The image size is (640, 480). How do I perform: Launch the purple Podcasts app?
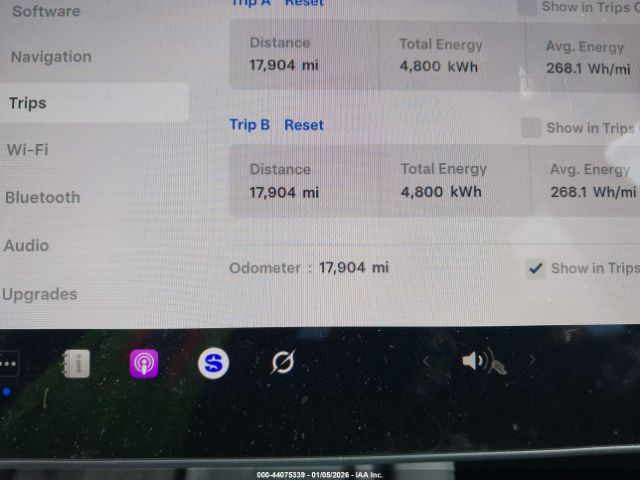(x=144, y=363)
